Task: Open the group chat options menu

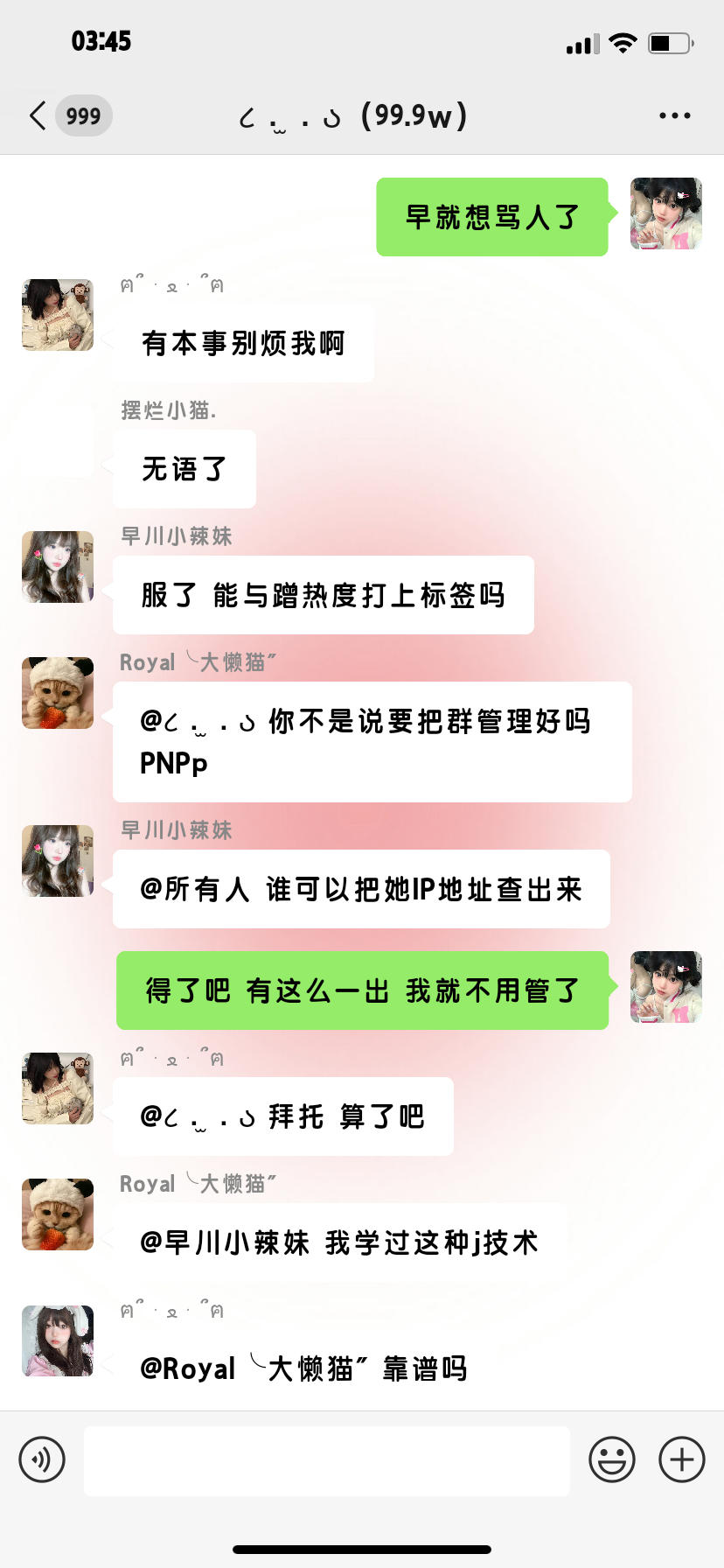Action: [x=674, y=115]
